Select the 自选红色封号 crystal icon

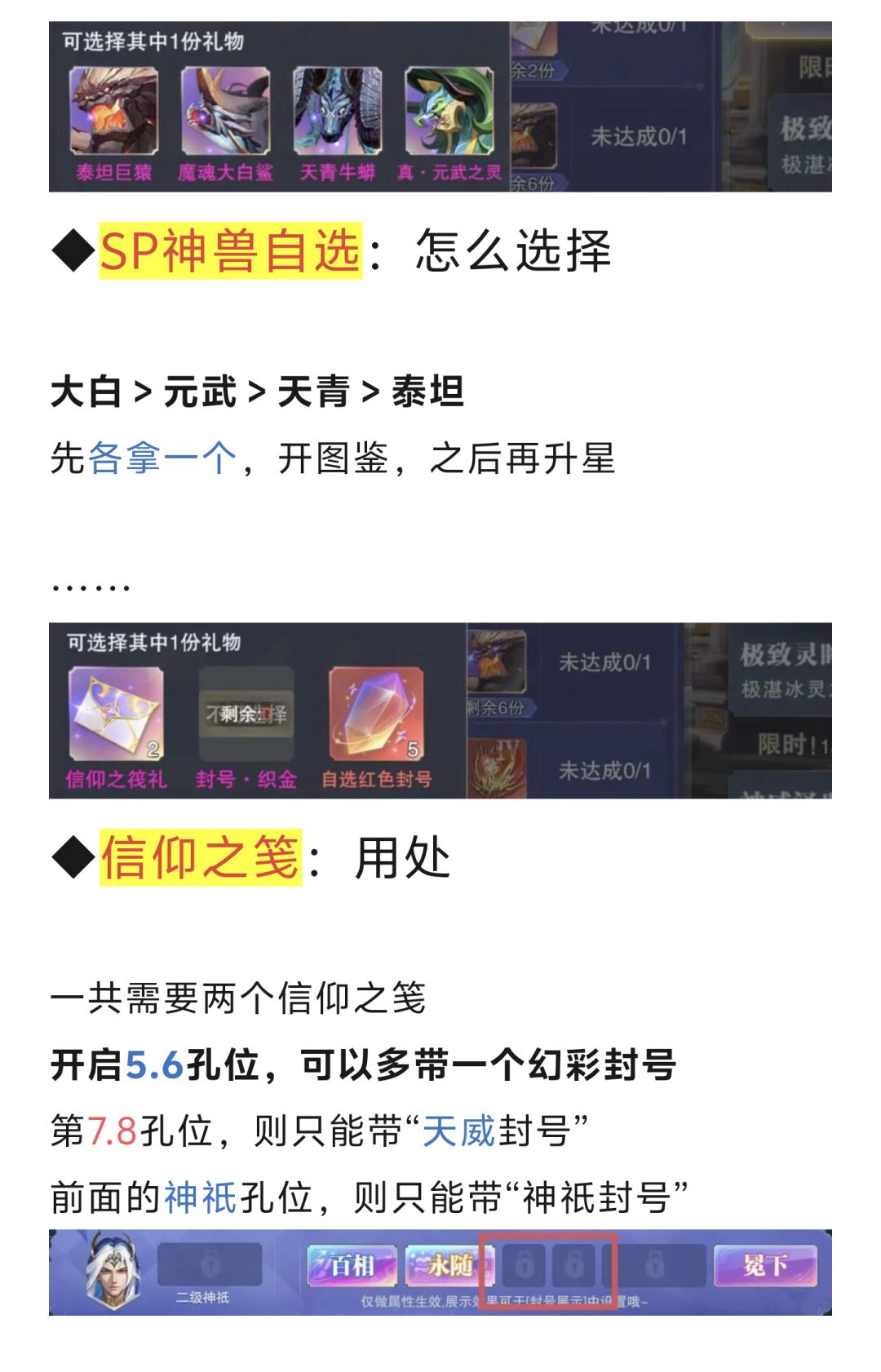coord(373,713)
